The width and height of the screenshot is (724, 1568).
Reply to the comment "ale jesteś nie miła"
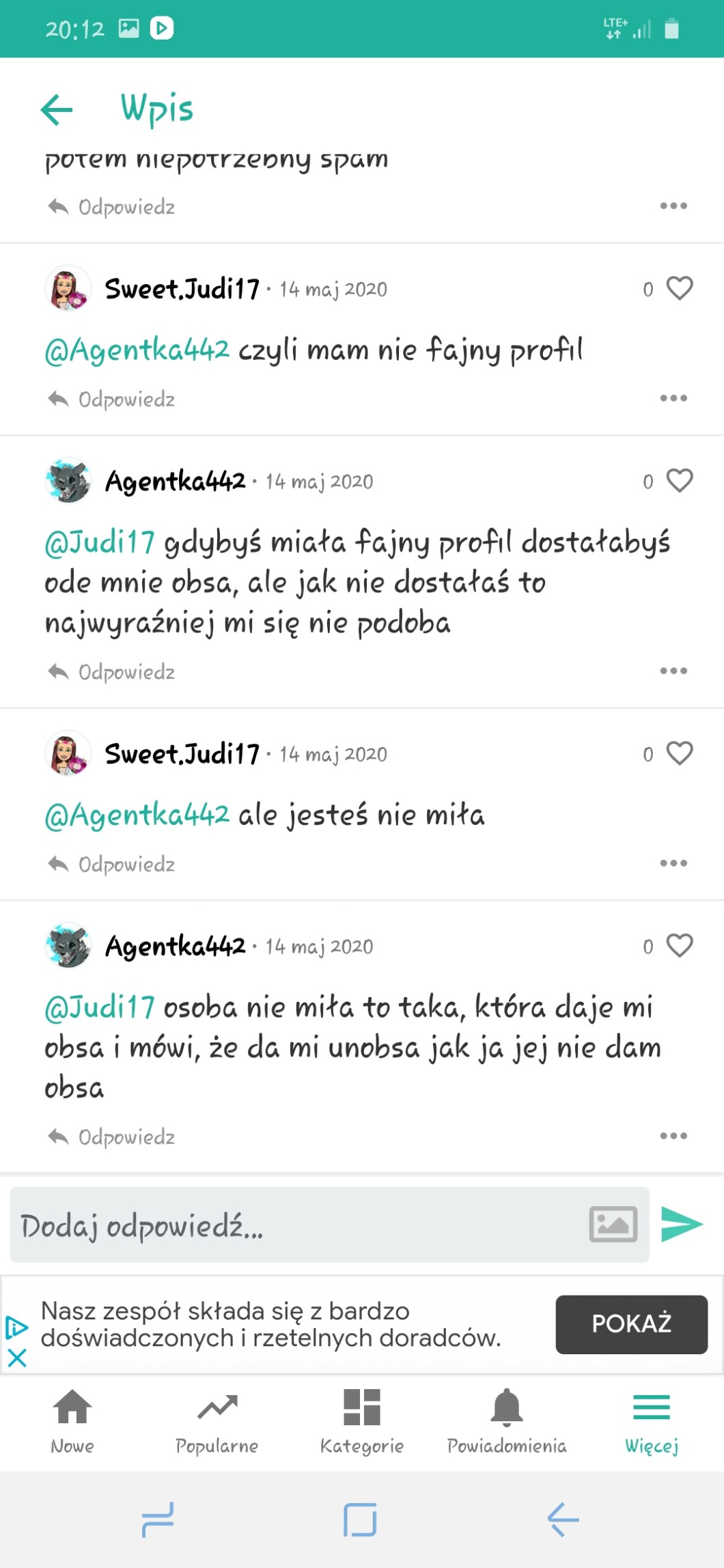pos(112,865)
